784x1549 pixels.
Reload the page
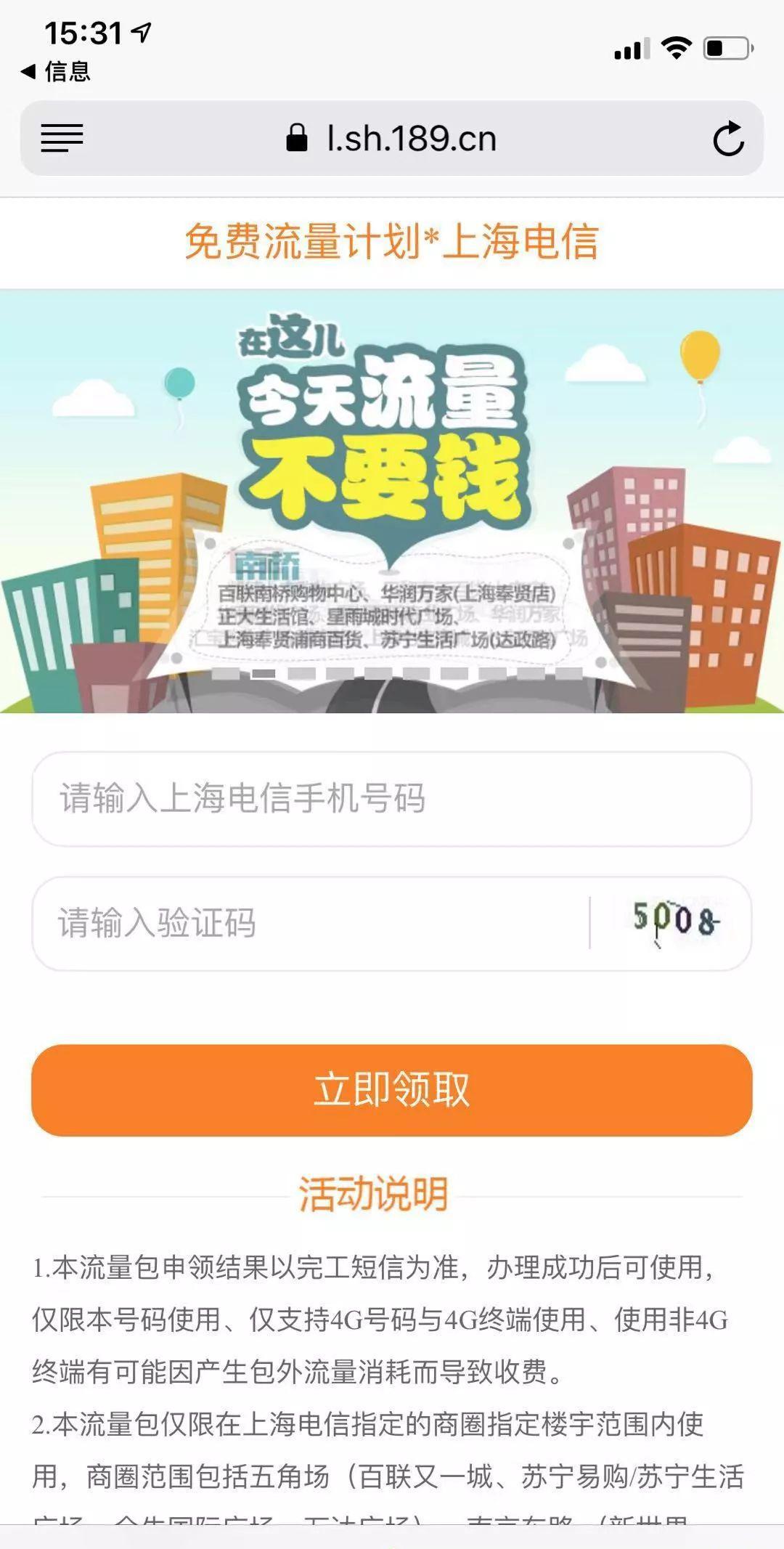pos(728,139)
